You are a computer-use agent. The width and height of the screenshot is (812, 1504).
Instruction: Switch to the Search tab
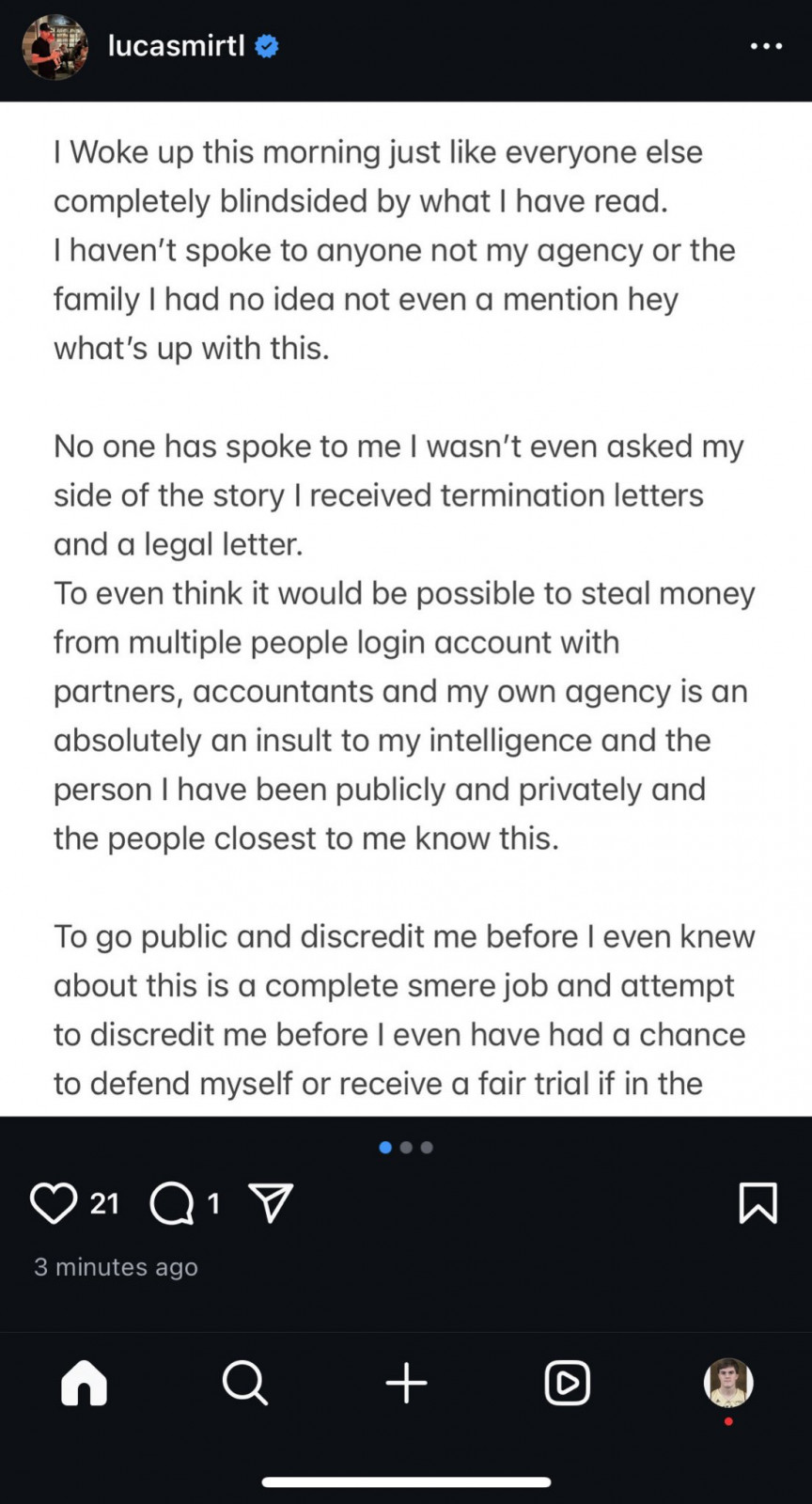click(x=245, y=1383)
